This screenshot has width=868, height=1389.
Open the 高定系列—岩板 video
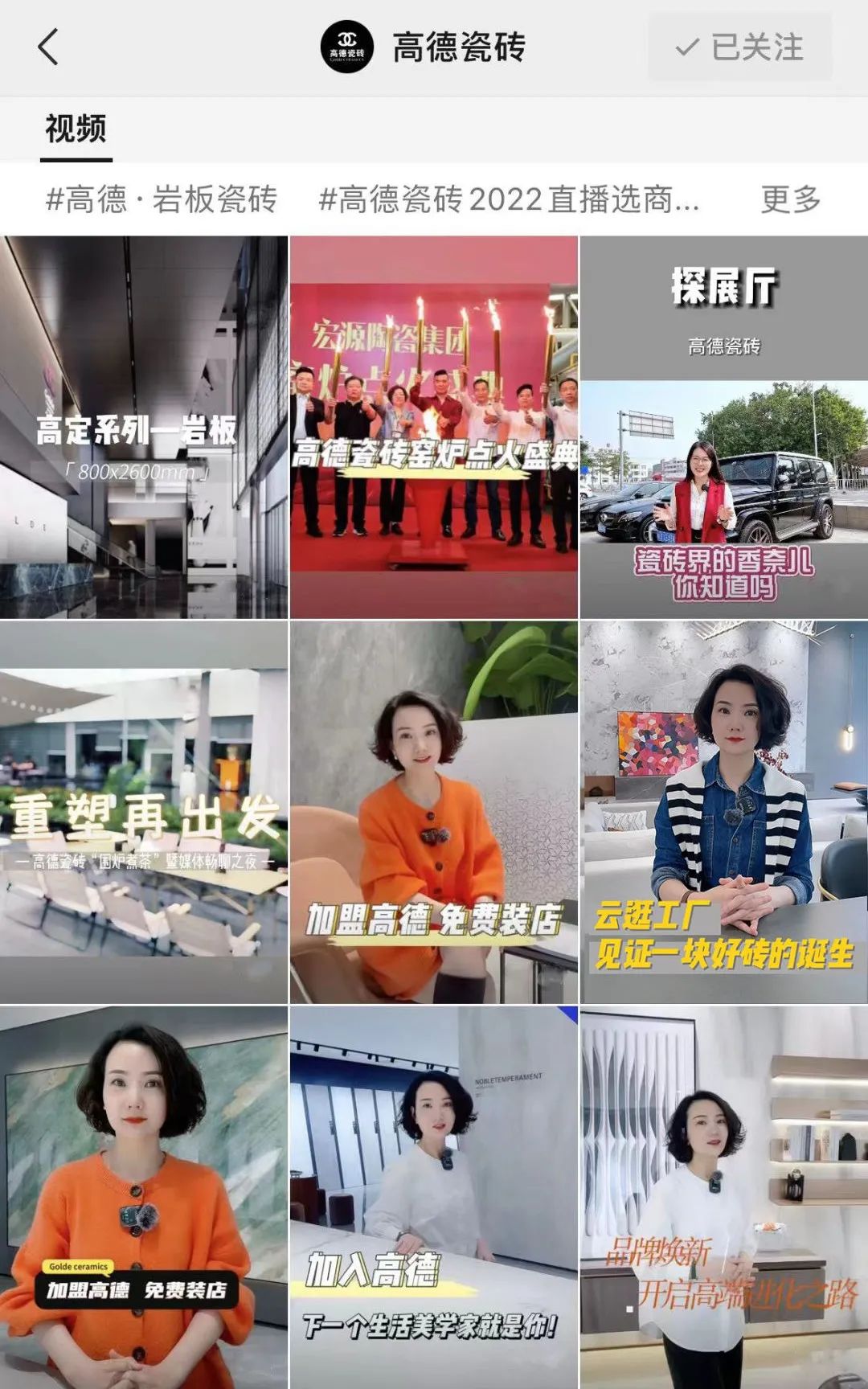tap(144, 427)
